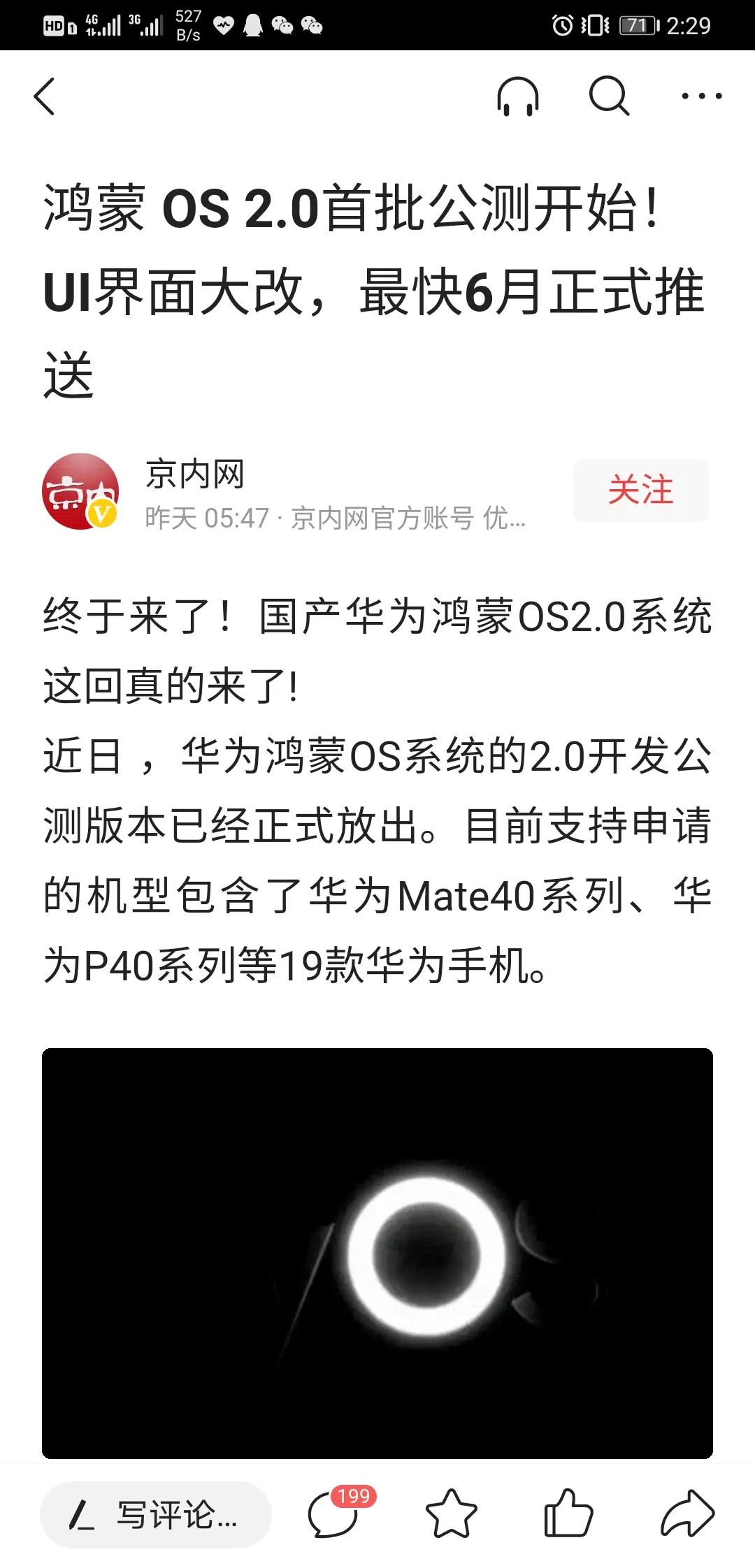Open the black ring article image
The image size is (755, 1568).
click(377, 1252)
